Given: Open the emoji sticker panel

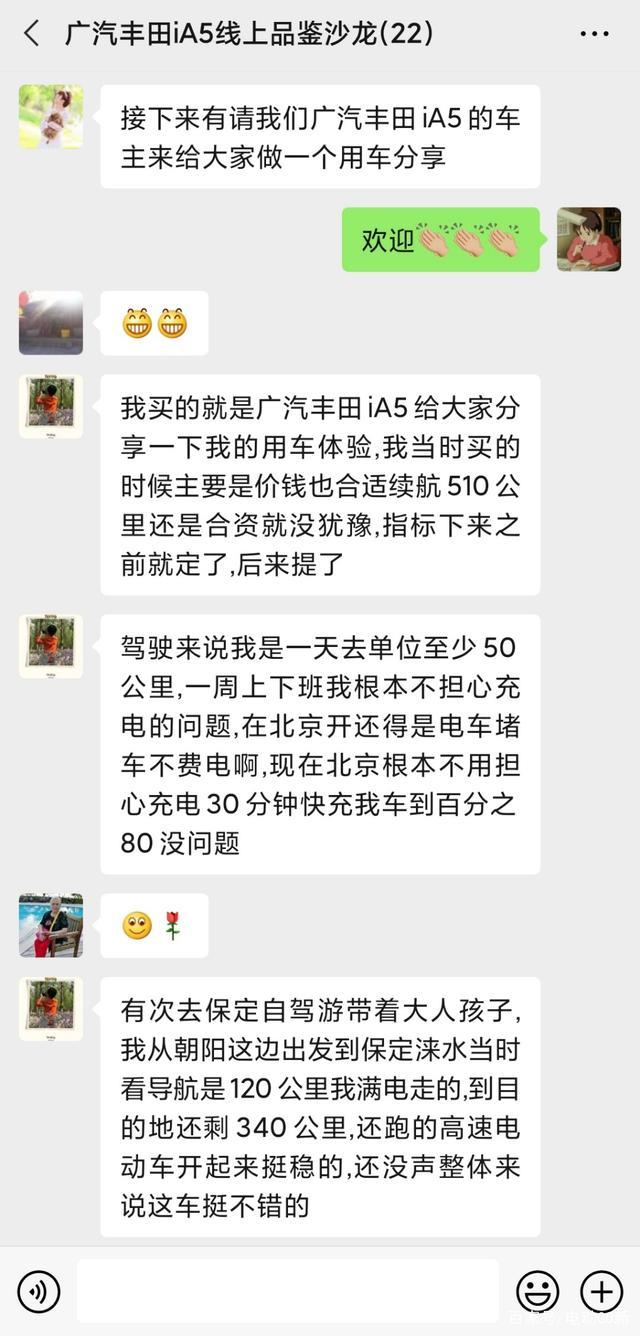Looking at the screenshot, I should click(537, 1292).
